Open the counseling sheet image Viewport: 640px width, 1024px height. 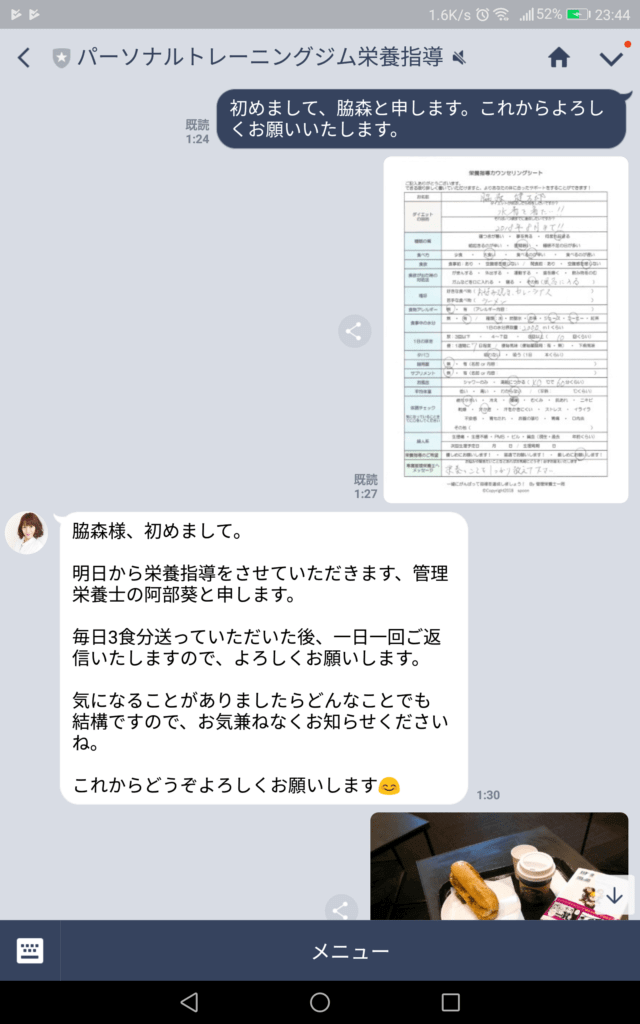click(x=506, y=329)
